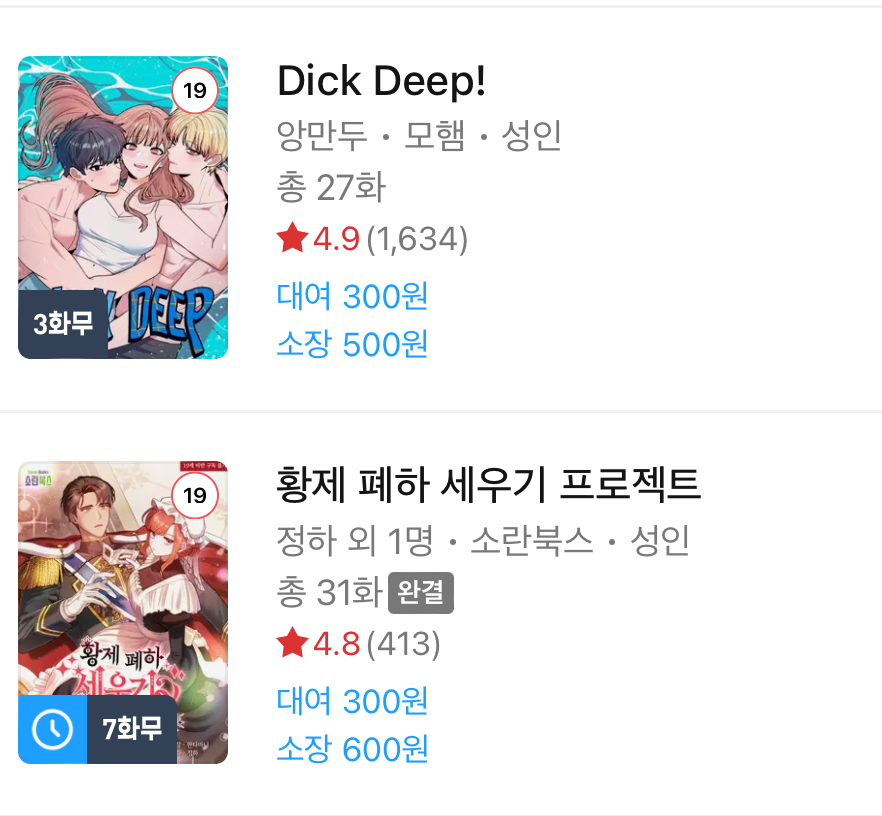
Task: Open the Dick Deep! cover thumbnail
Action: (x=123, y=208)
